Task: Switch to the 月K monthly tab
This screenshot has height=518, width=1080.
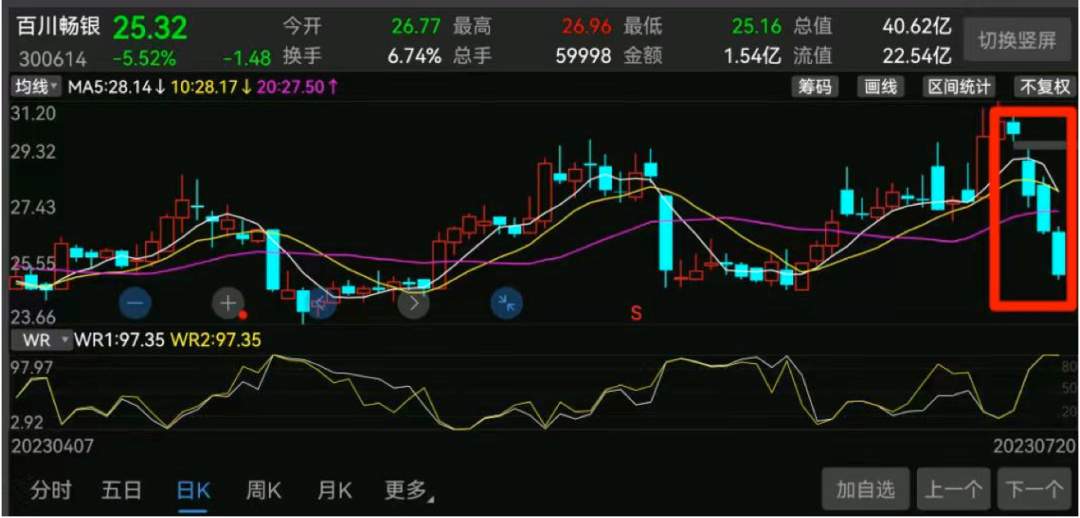Action: click(x=334, y=490)
